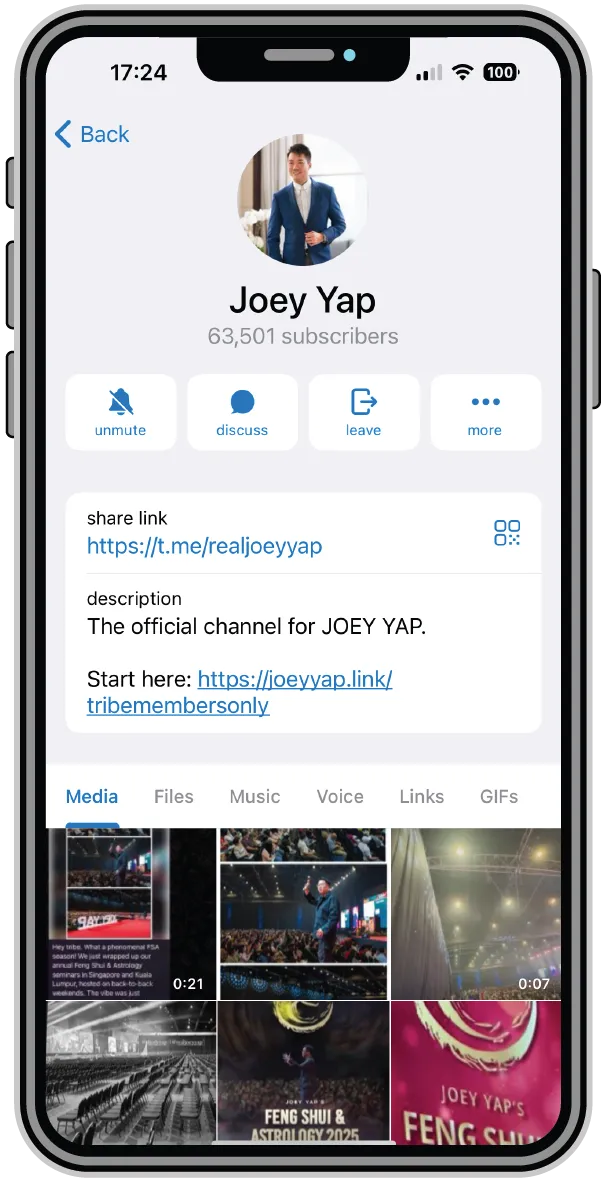Open the Feng Shui & Astrology 2025 poster
This screenshot has height=1178, width=607.
pyautogui.click(x=304, y=1072)
